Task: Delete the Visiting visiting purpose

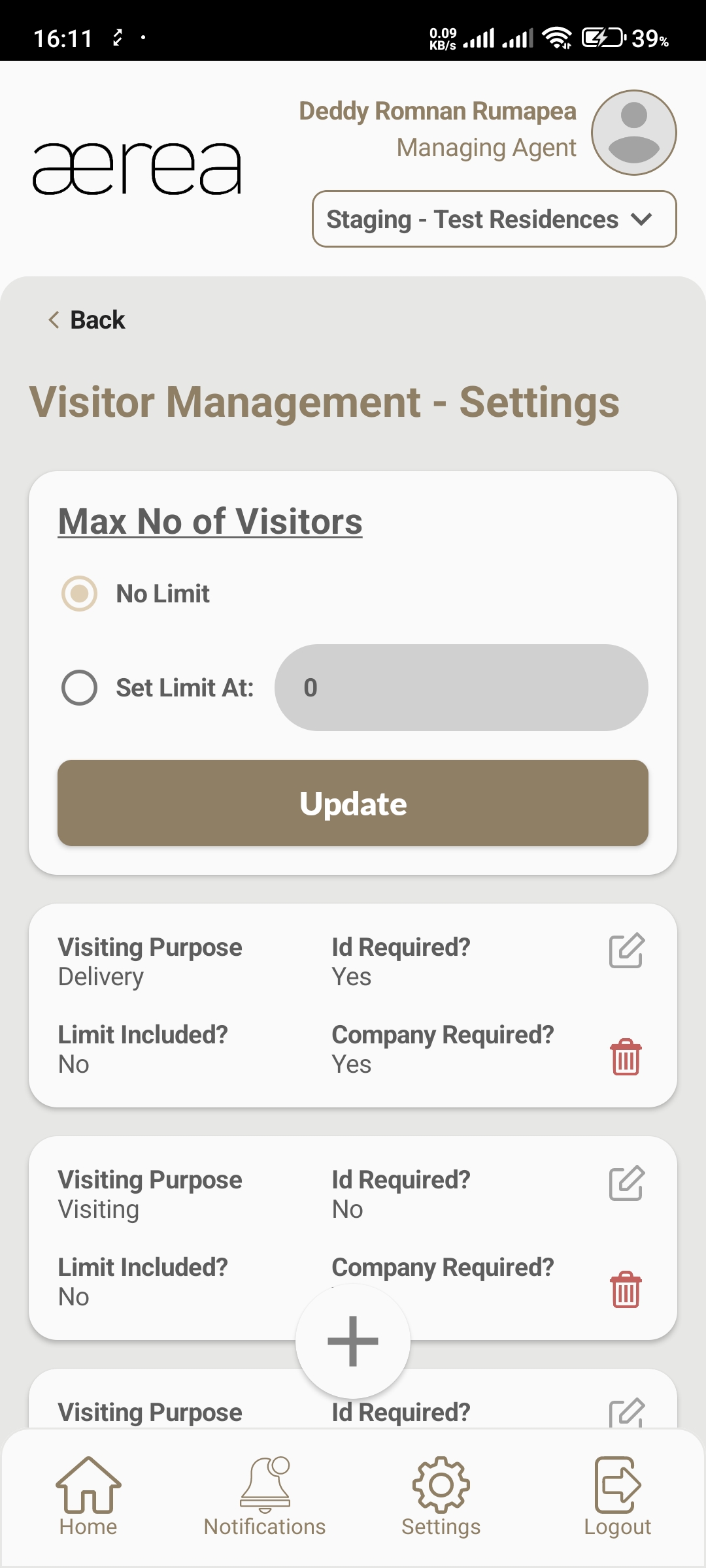Action: coord(626,1289)
